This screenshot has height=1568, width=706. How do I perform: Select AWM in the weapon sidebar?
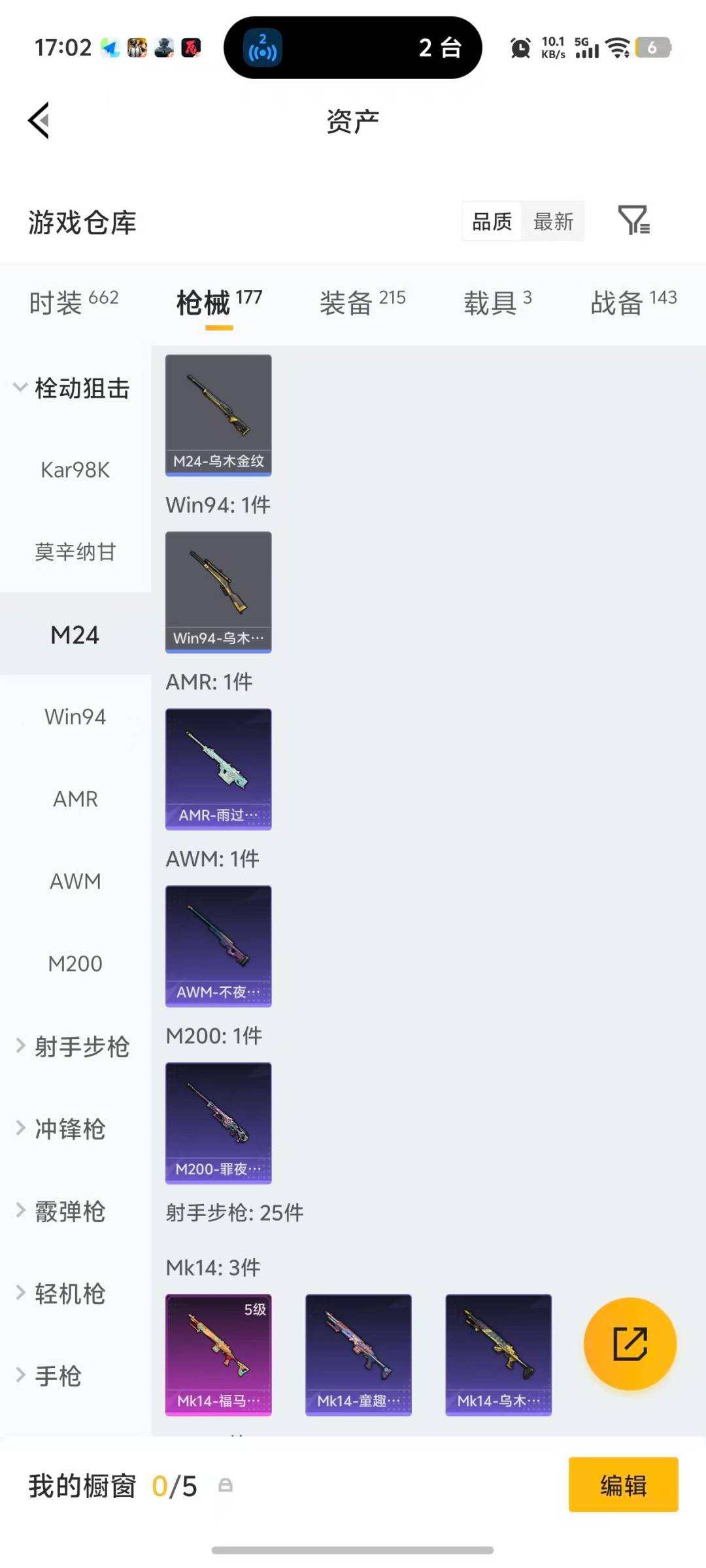75,881
